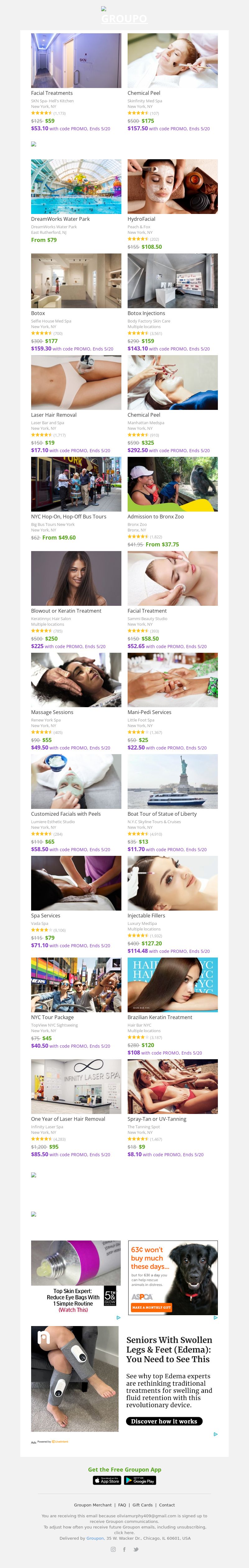Get the app on Google Play
Screen dimensions: 249x1568
coord(140,1480)
